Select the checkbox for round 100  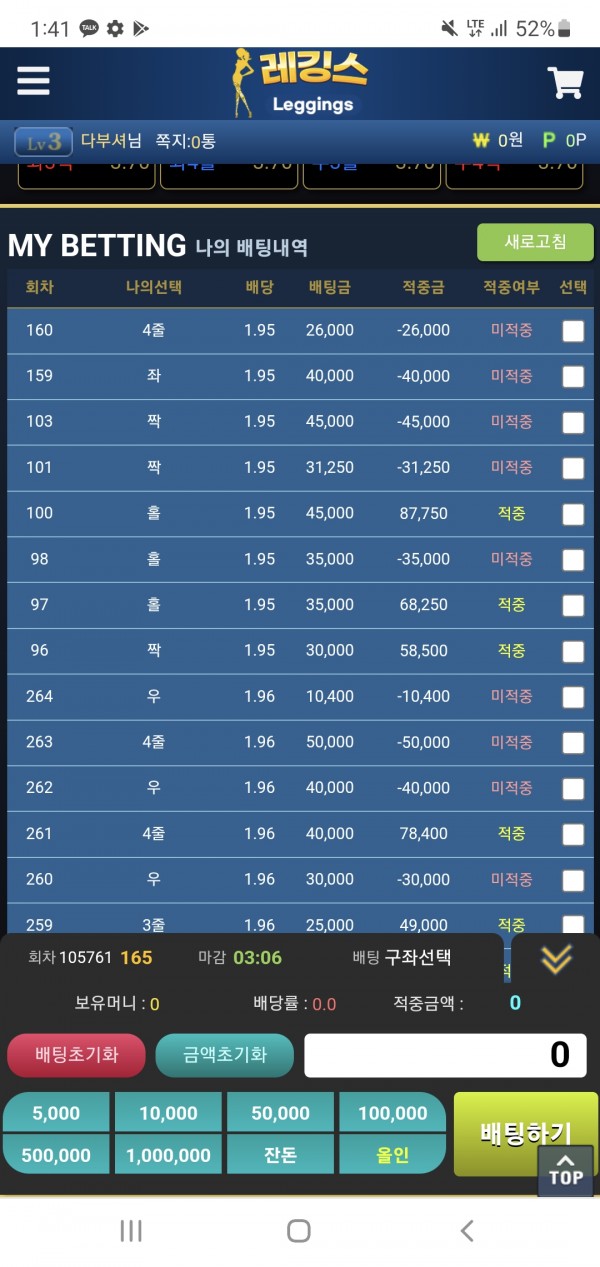click(x=573, y=514)
